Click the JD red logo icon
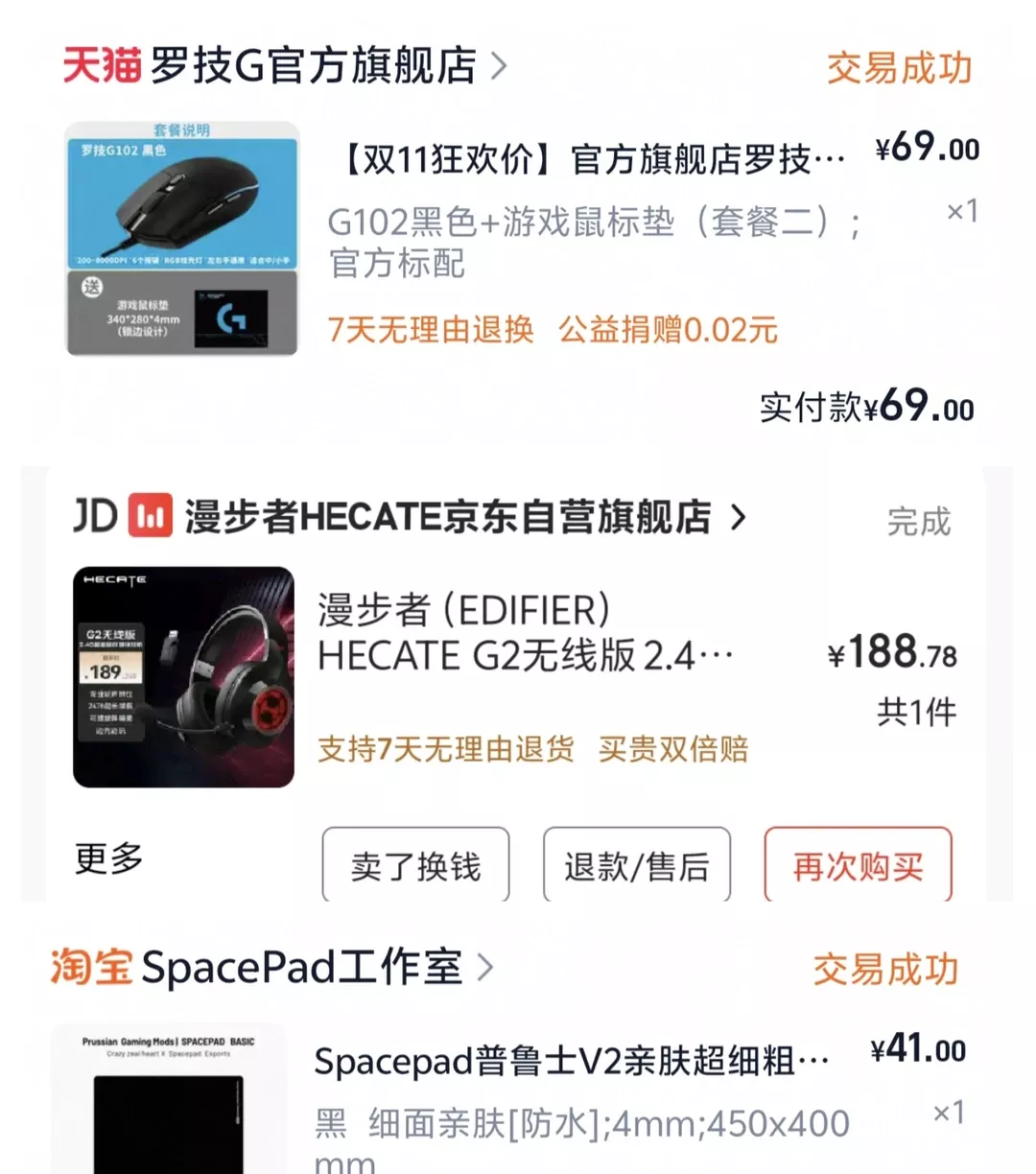1036x1174 pixels. [x=150, y=515]
